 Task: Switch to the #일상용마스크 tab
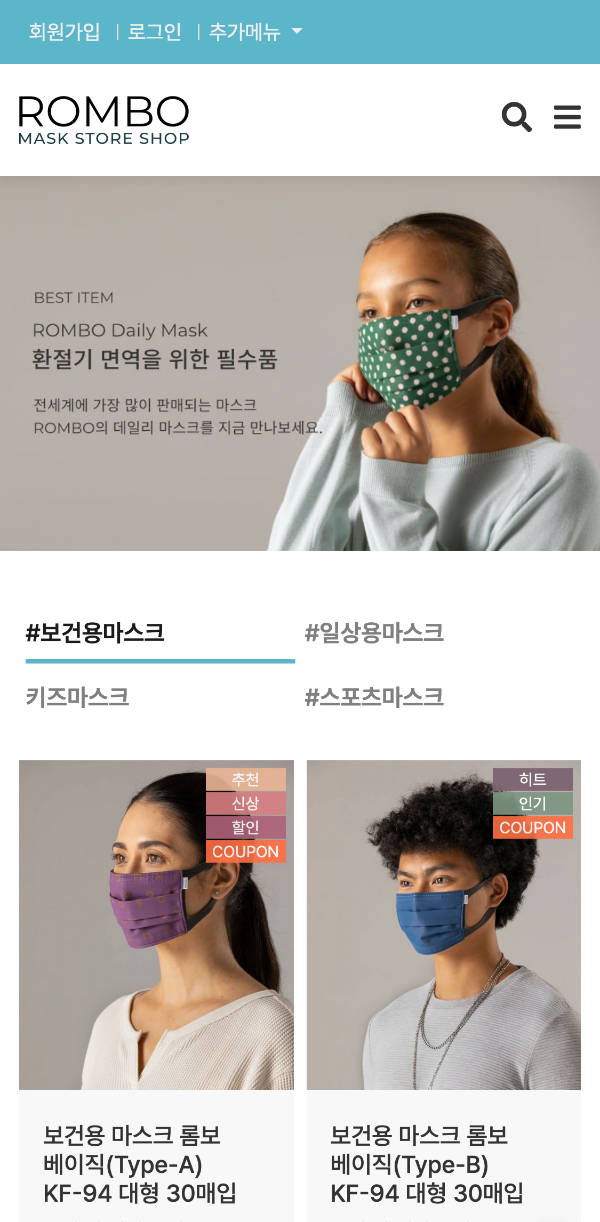(374, 633)
